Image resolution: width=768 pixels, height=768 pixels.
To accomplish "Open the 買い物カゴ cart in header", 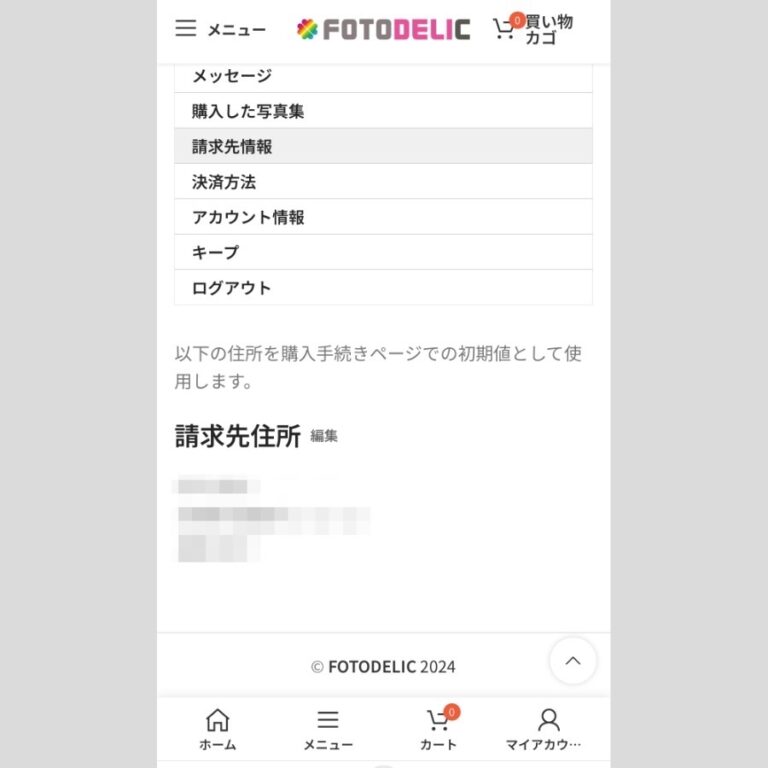I will [534, 30].
